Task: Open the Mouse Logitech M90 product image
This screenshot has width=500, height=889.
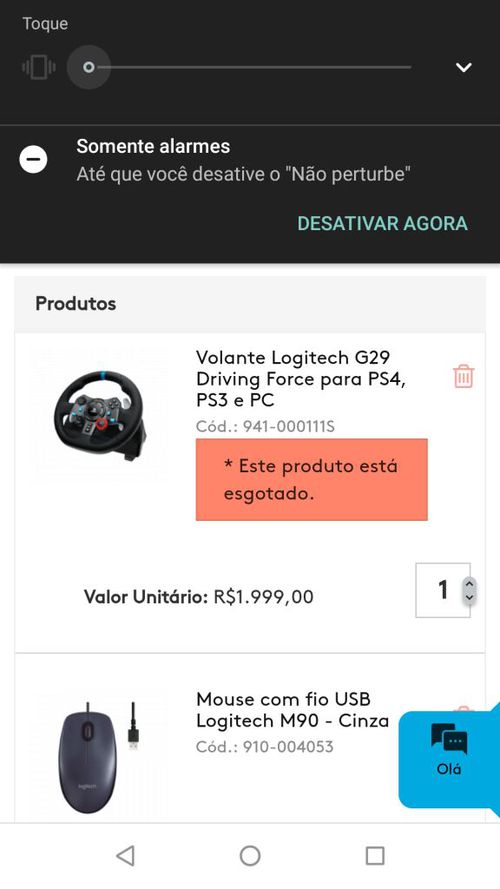Action: [x=100, y=757]
